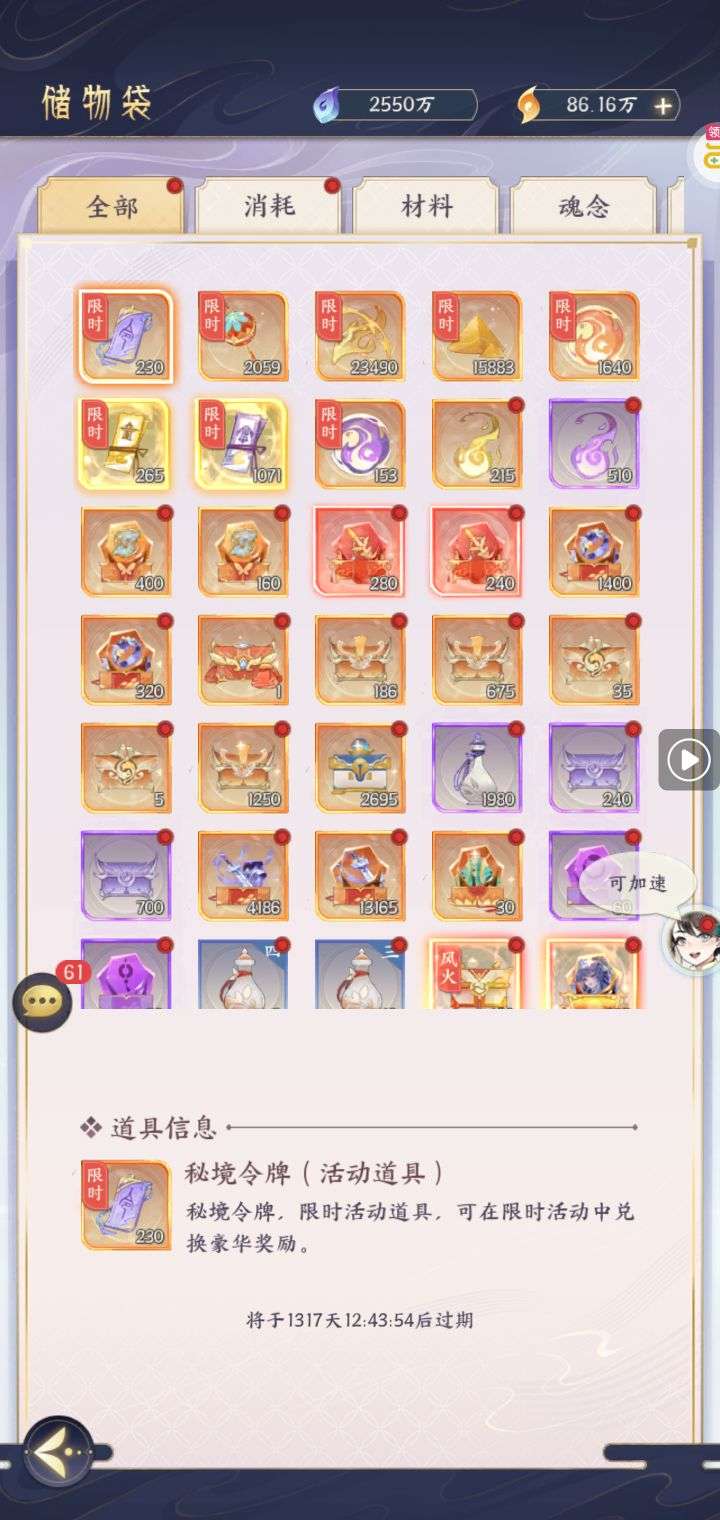
Task: Add more currency with the plus button
Action: tap(662, 105)
